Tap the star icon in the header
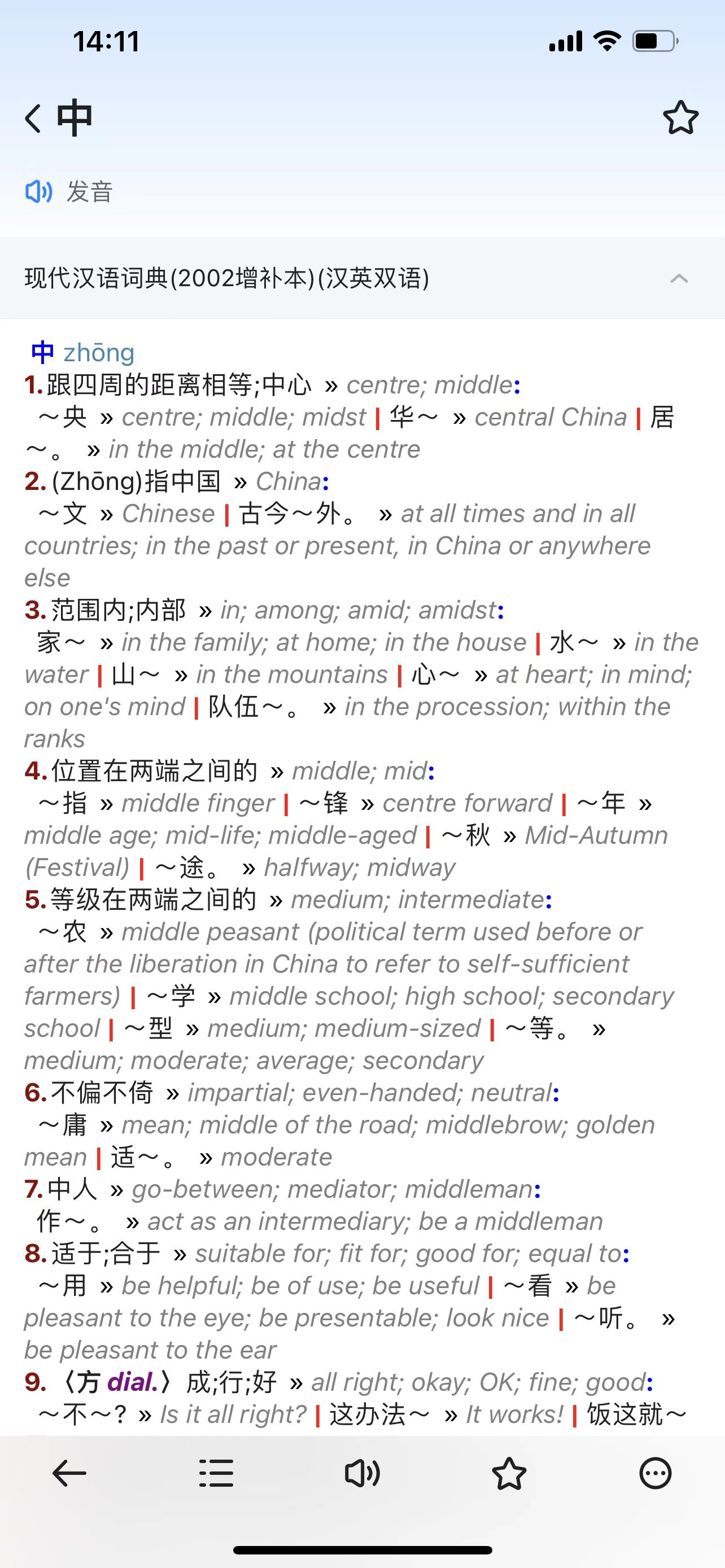Screen dimensions: 725x1568 click(x=680, y=118)
